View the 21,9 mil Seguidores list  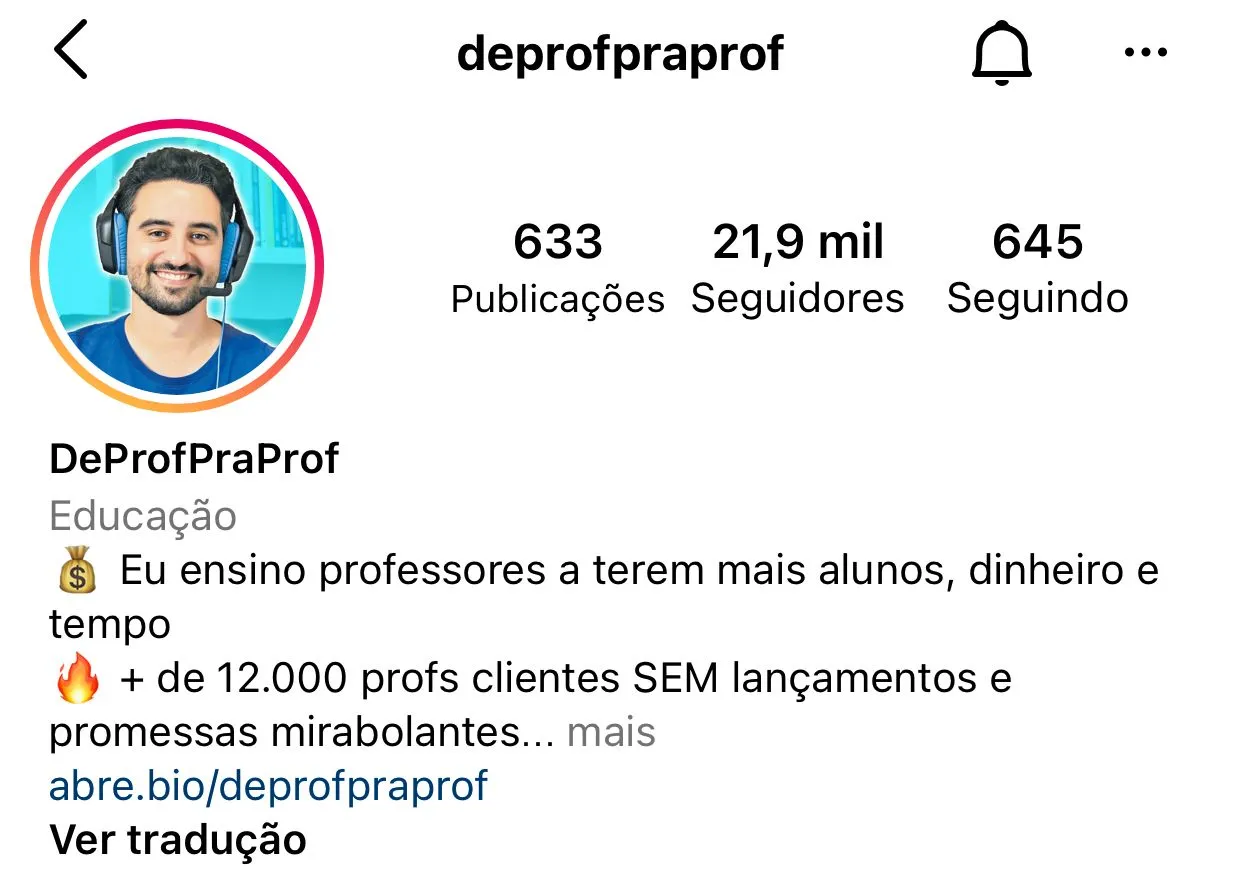(797, 268)
